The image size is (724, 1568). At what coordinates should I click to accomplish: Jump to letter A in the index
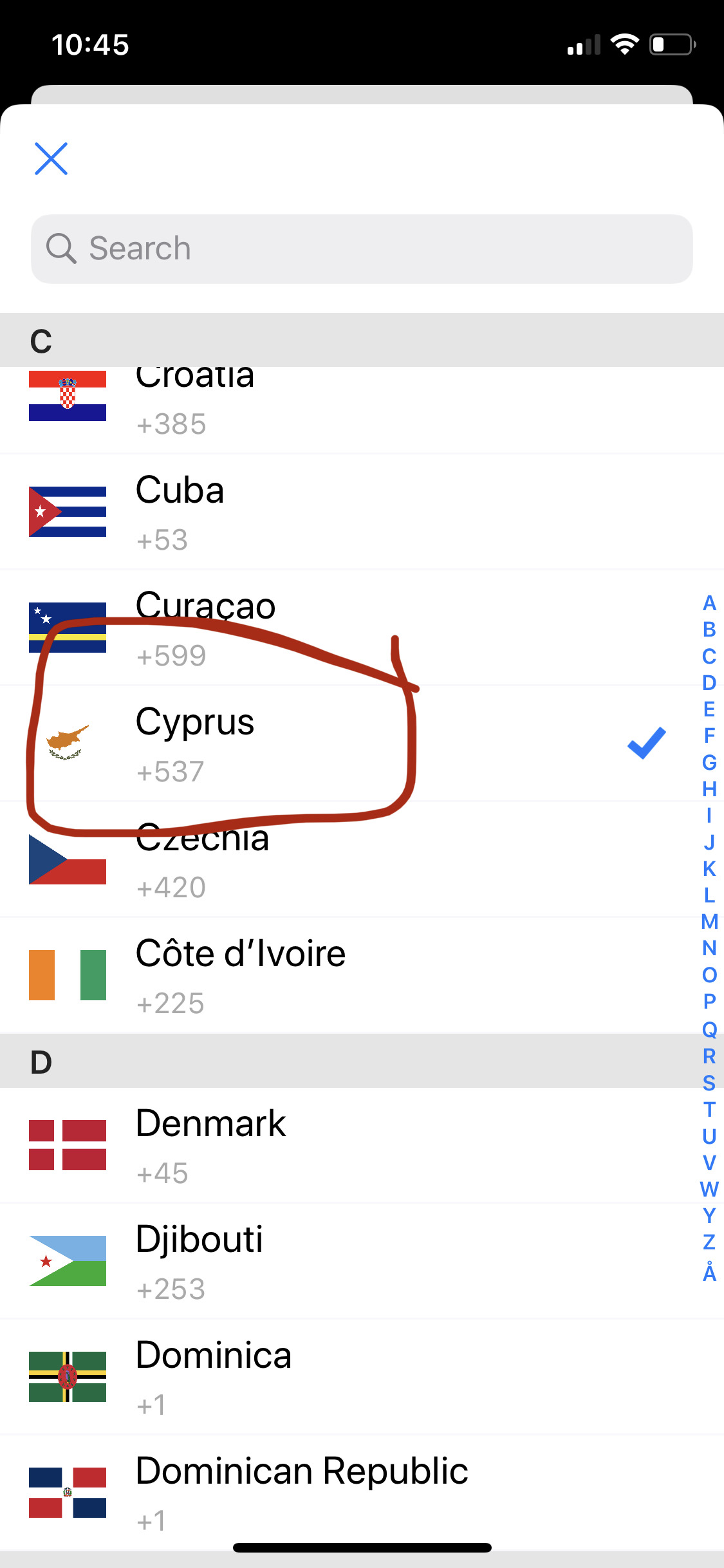[709, 603]
